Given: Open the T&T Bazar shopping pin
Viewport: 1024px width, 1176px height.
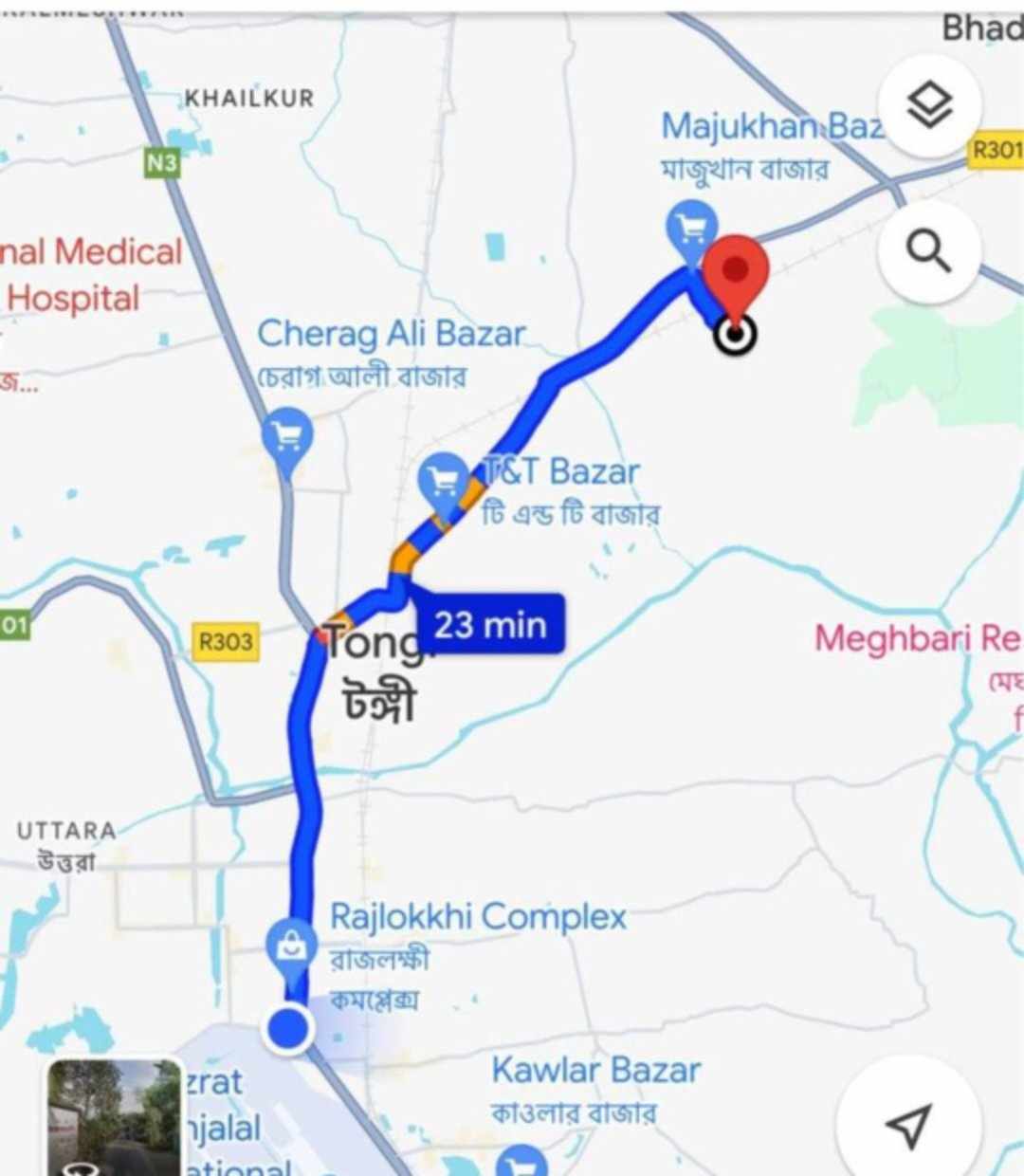Looking at the screenshot, I should pos(443,483).
